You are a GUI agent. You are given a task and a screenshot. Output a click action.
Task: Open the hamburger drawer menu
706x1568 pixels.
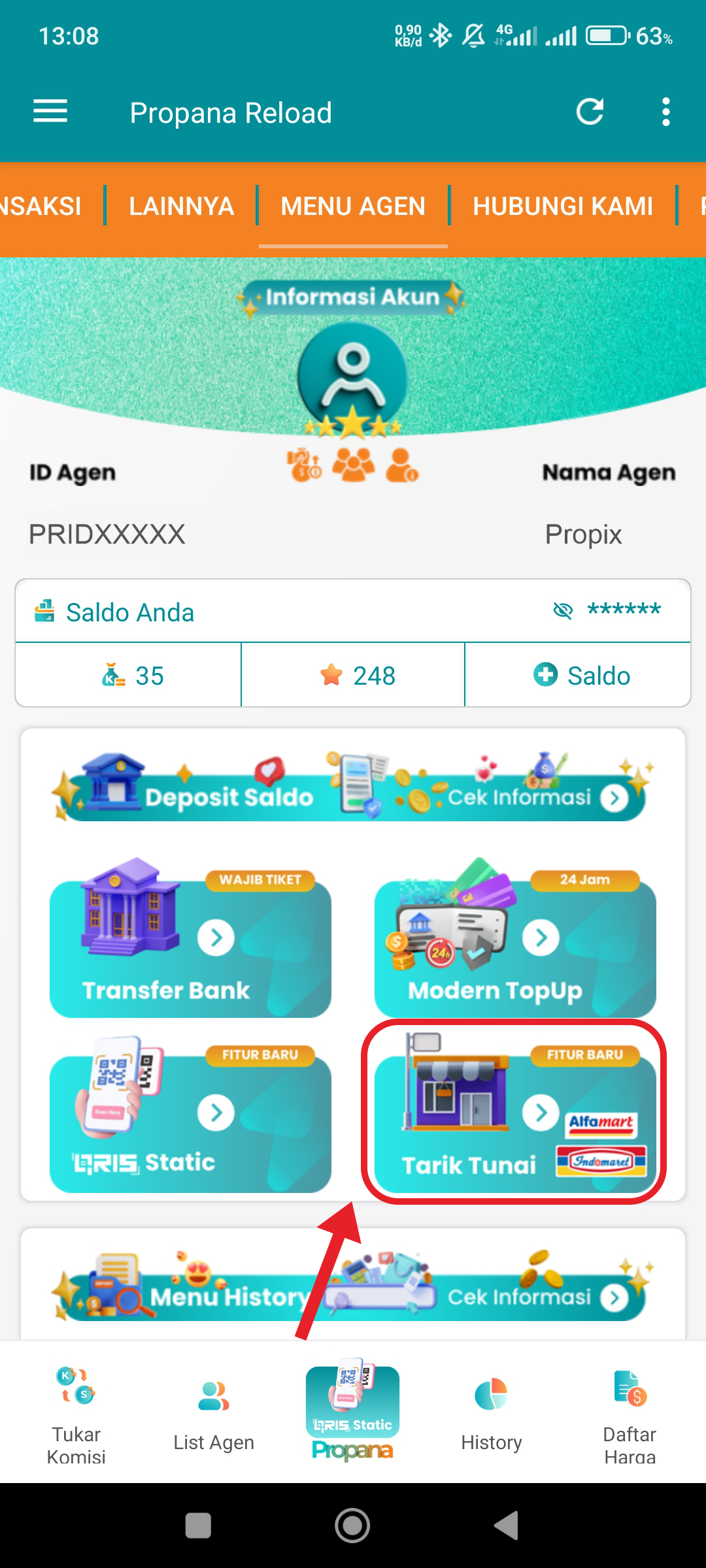click(50, 112)
